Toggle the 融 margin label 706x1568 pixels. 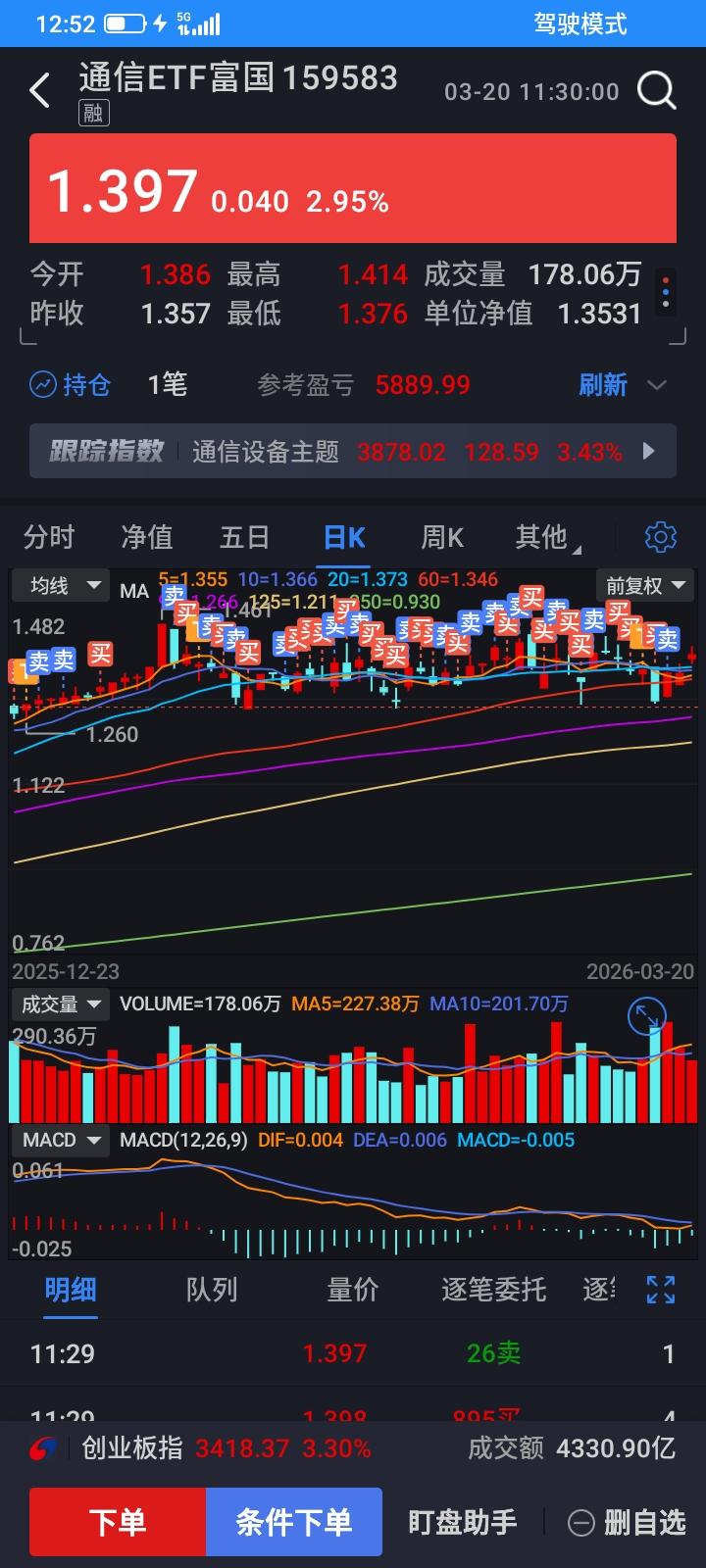click(94, 114)
